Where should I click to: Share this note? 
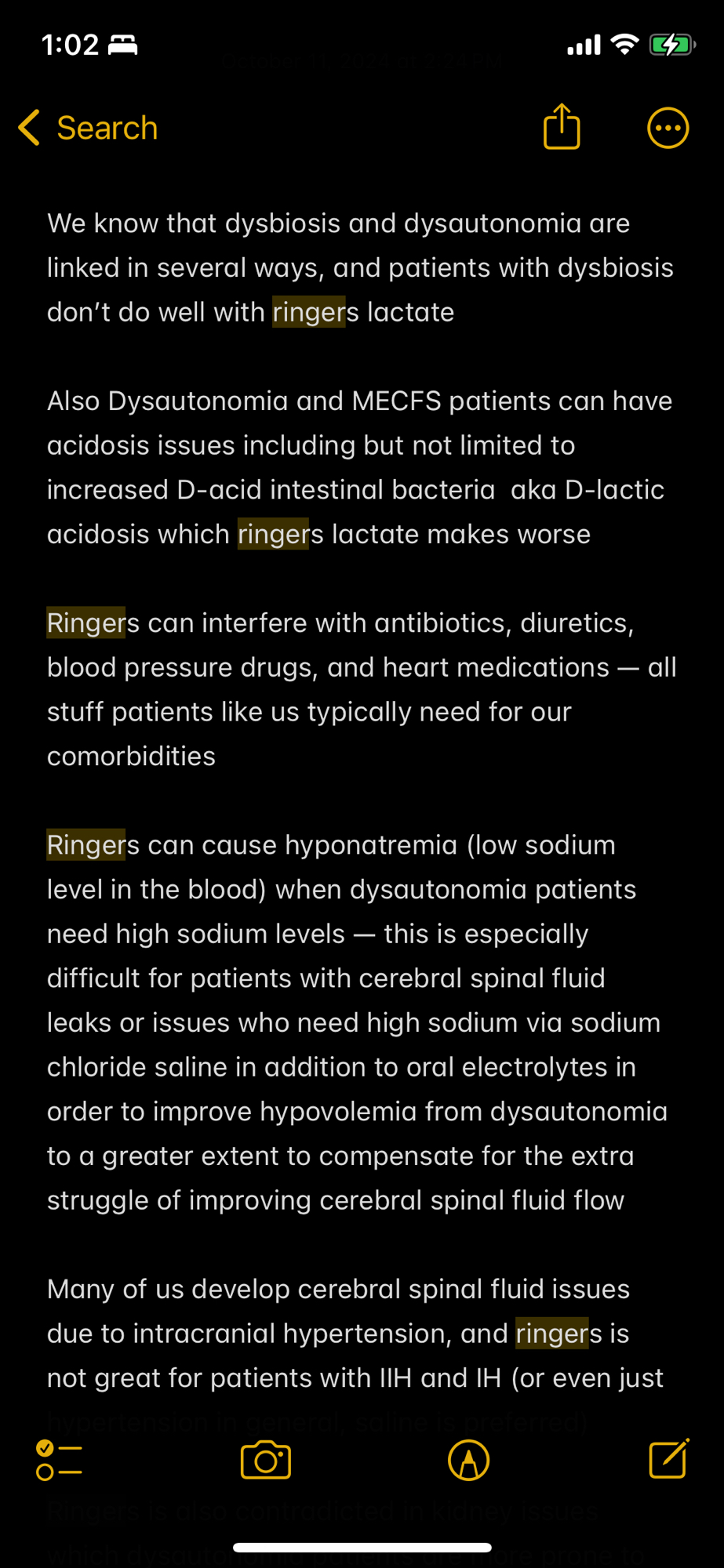click(562, 127)
